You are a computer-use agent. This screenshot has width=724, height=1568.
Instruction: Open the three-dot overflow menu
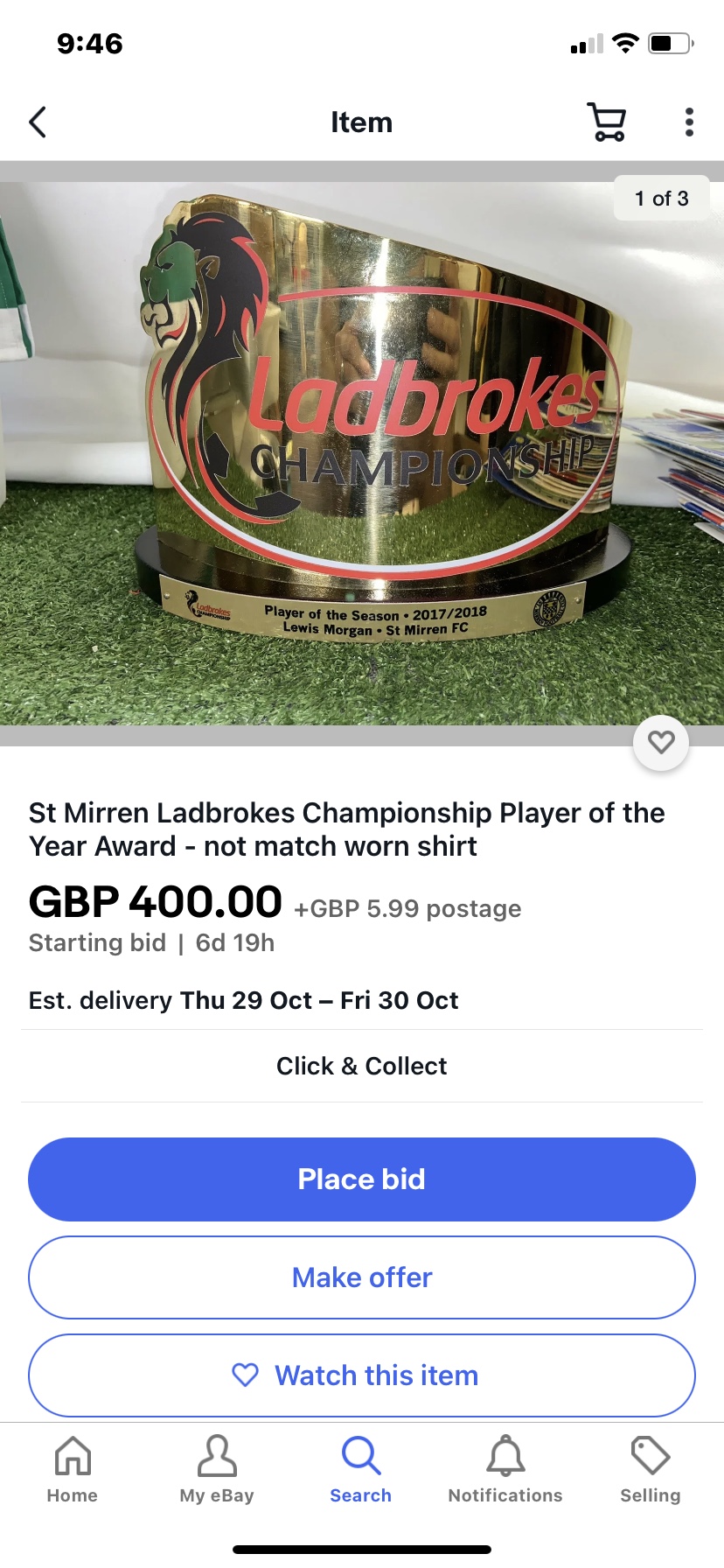click(x=689, y=122)
